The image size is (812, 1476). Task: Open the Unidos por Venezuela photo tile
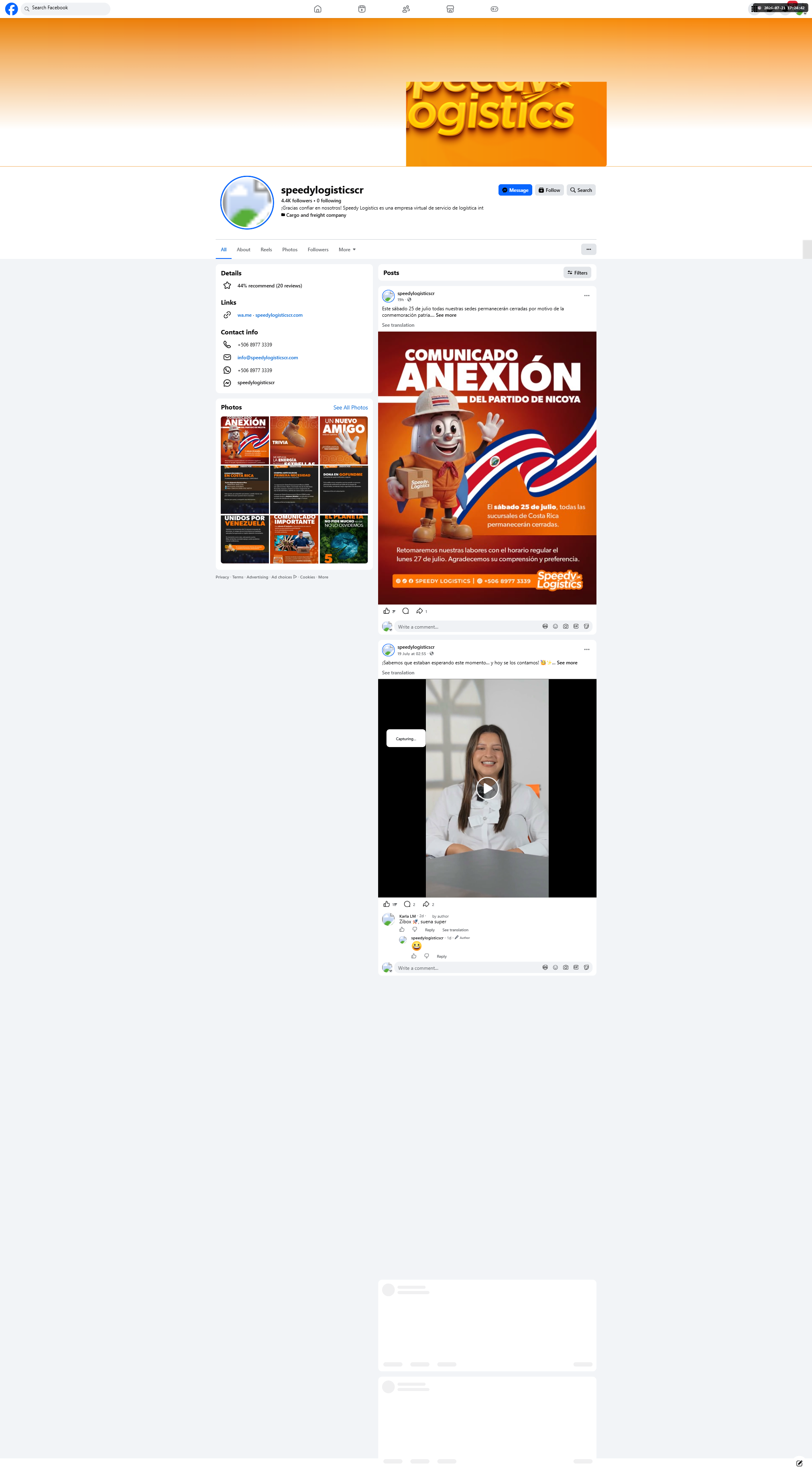click(x=245, y=539)
